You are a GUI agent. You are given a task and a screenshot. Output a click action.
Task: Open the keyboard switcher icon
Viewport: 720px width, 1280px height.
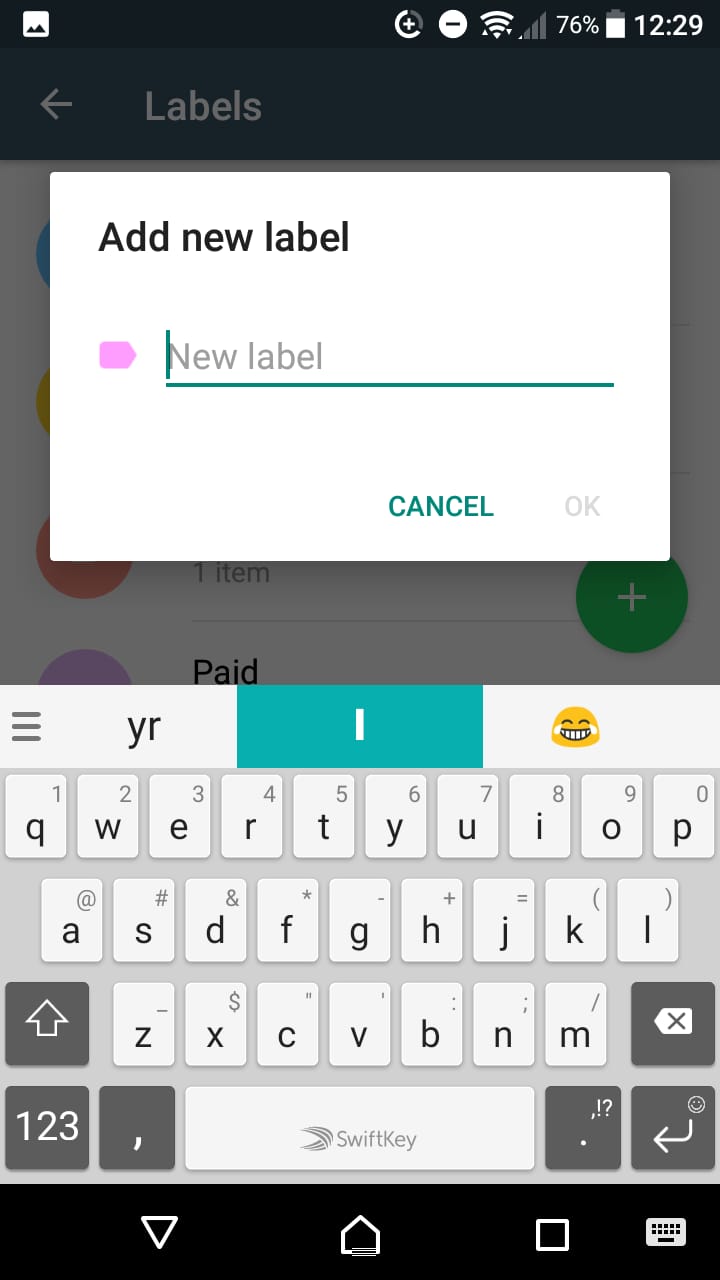point(666,1232)
